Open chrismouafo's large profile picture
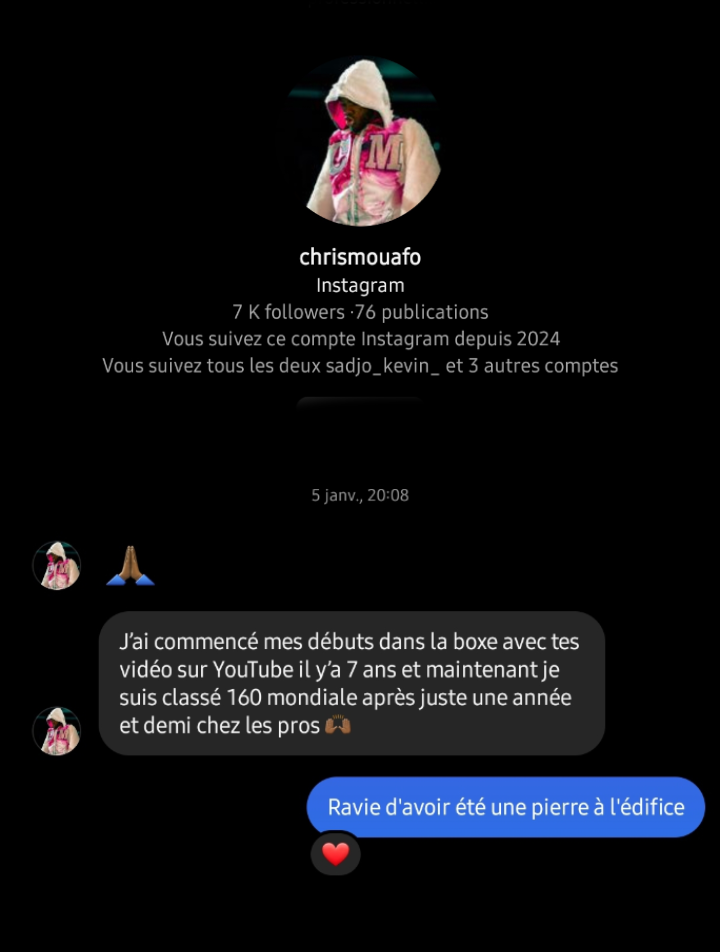The height and width of the screenshot is (952, 720). pyautogui.click(x=360, y=142)
